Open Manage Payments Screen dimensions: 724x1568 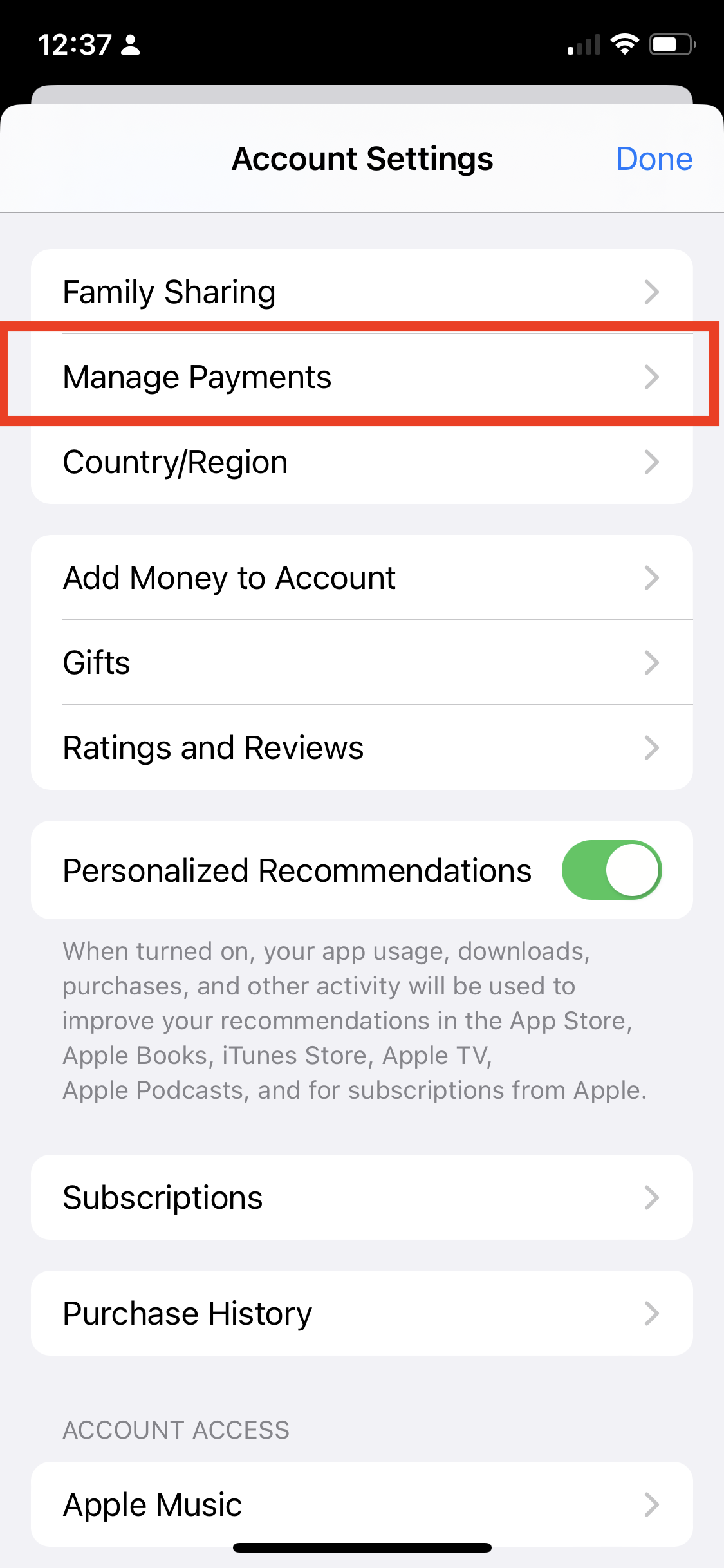point(362,377)
